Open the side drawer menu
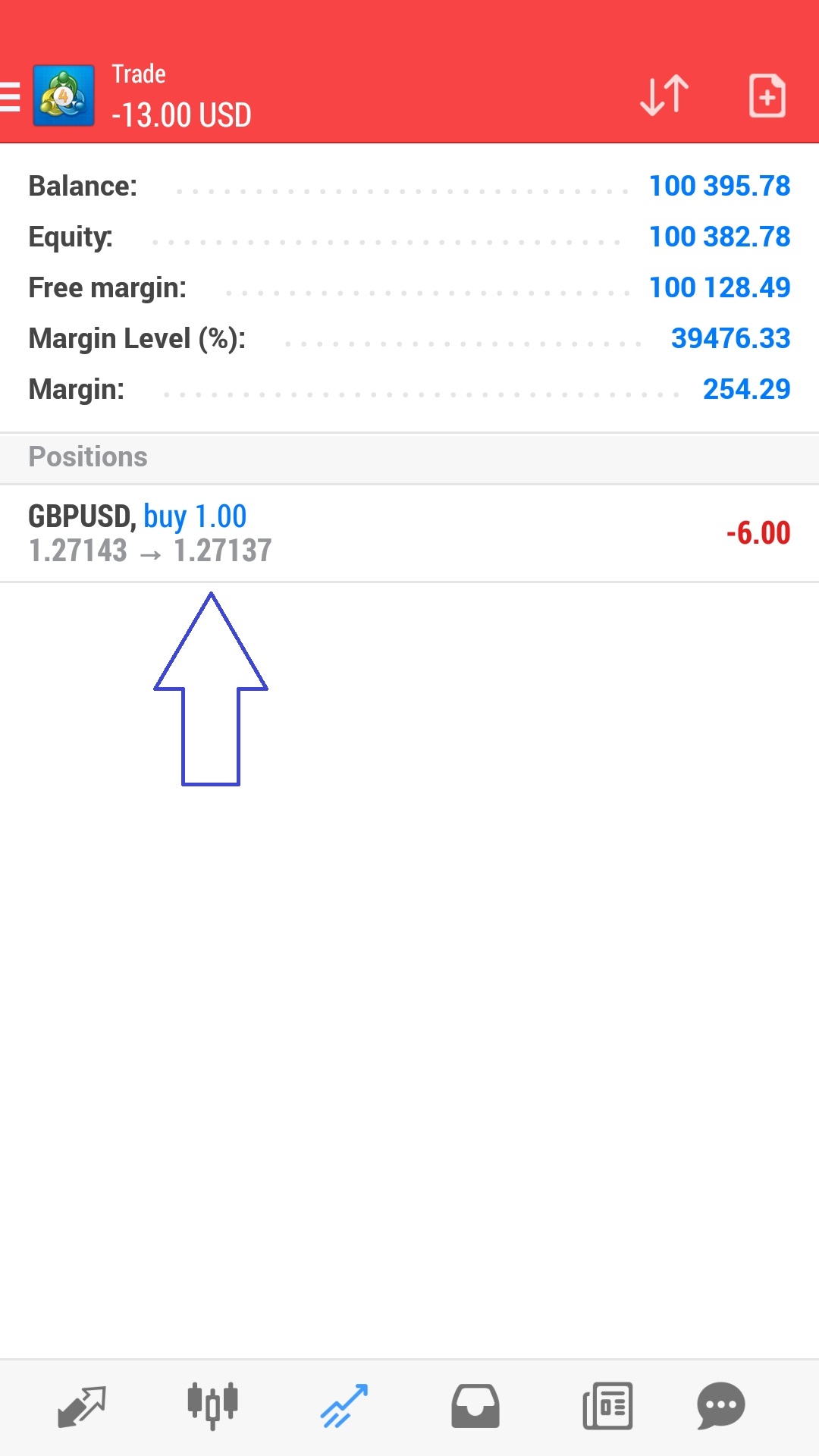 coord(12,97)
